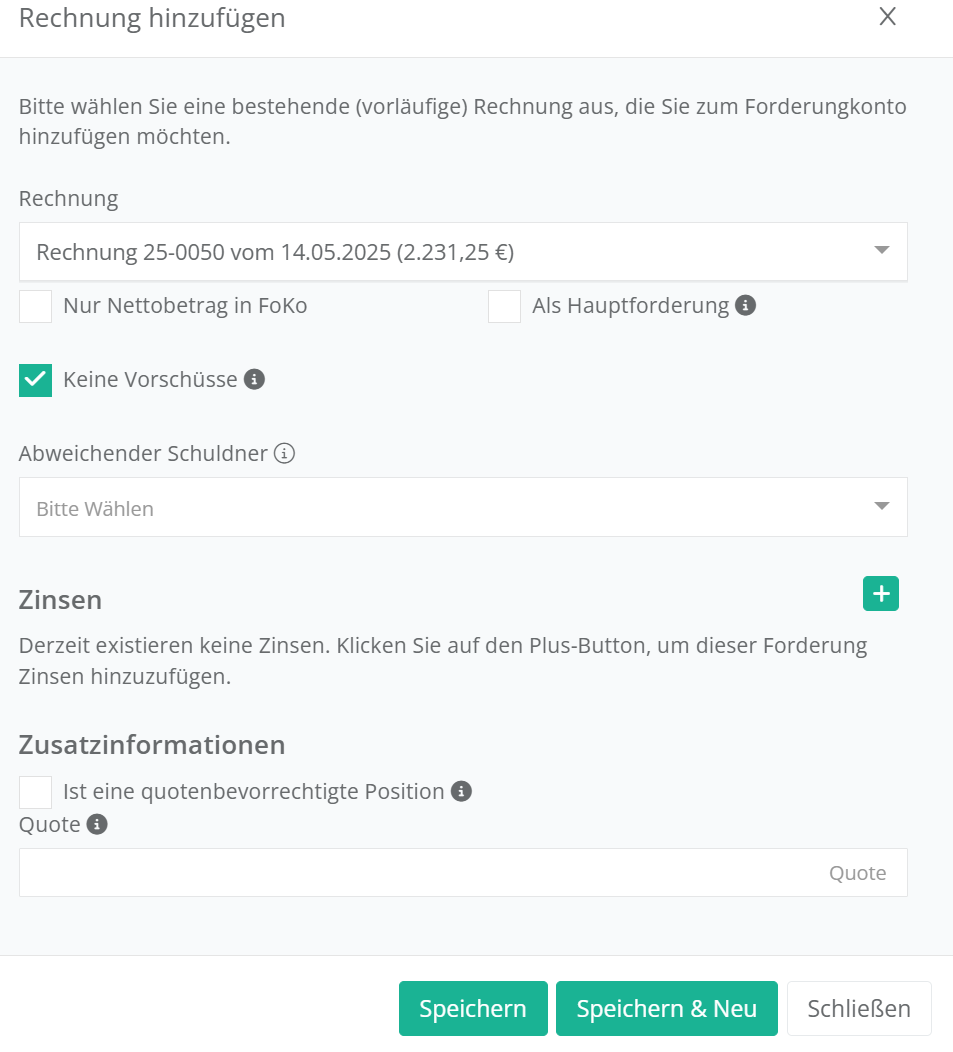
Task: Show info icon next to Quote
Action: pos(97,825)
